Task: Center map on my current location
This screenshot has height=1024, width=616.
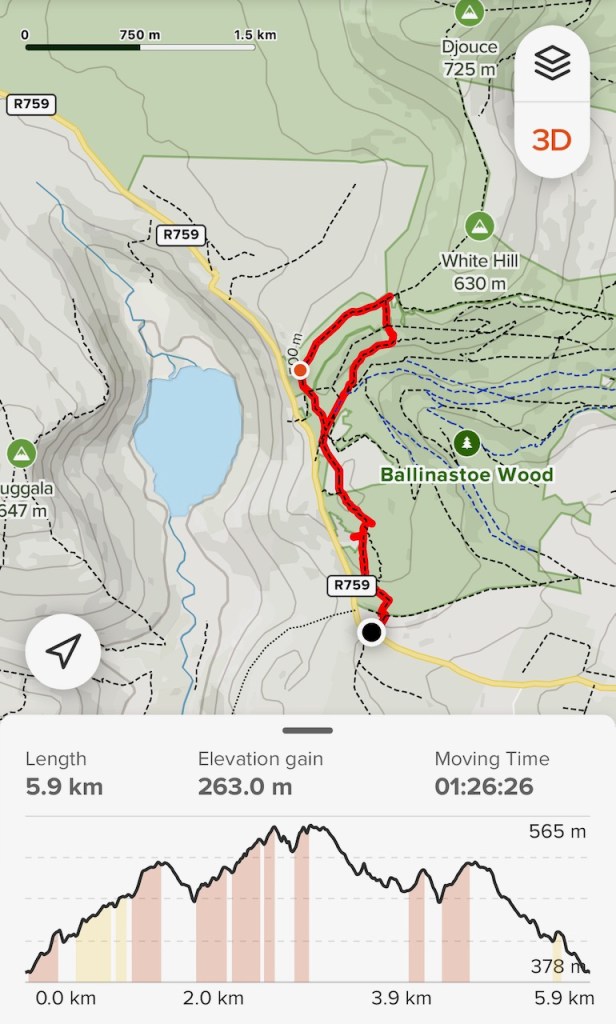Action: (x=63, y=653)
